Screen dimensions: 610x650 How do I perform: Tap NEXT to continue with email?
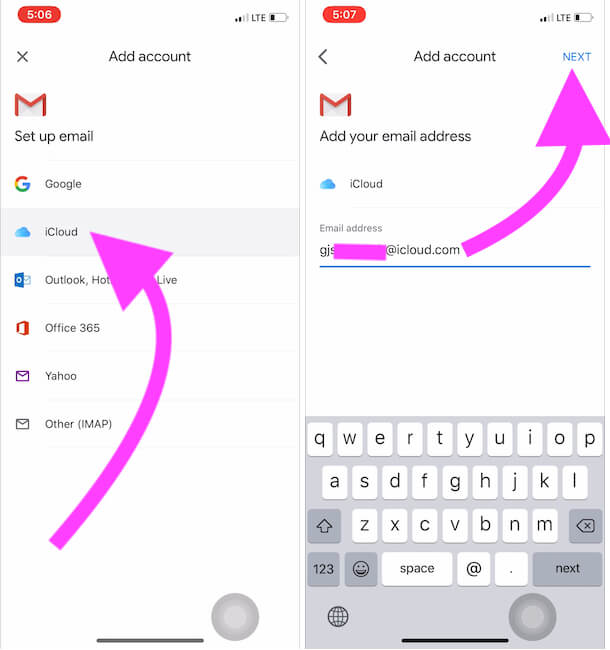pyautogui.click(x=576, y=57)
